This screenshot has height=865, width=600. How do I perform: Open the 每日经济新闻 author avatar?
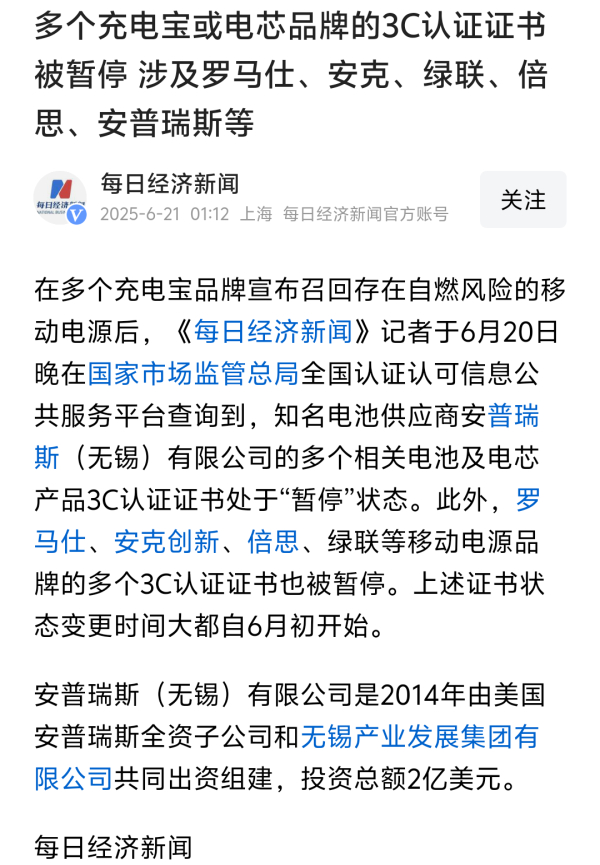(x=60, y=198)
